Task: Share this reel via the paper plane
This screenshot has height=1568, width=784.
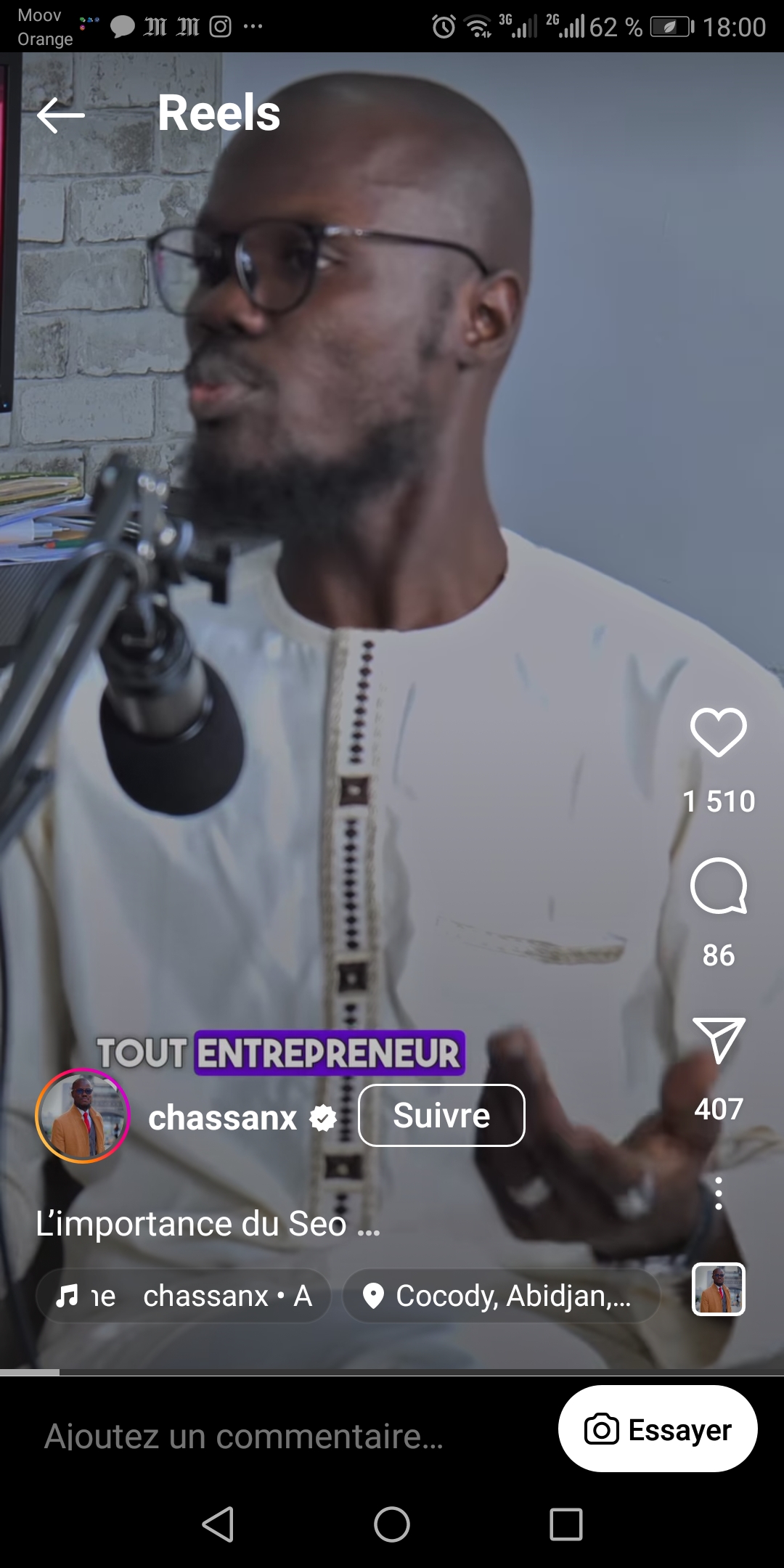Action: click(718, 1040)
